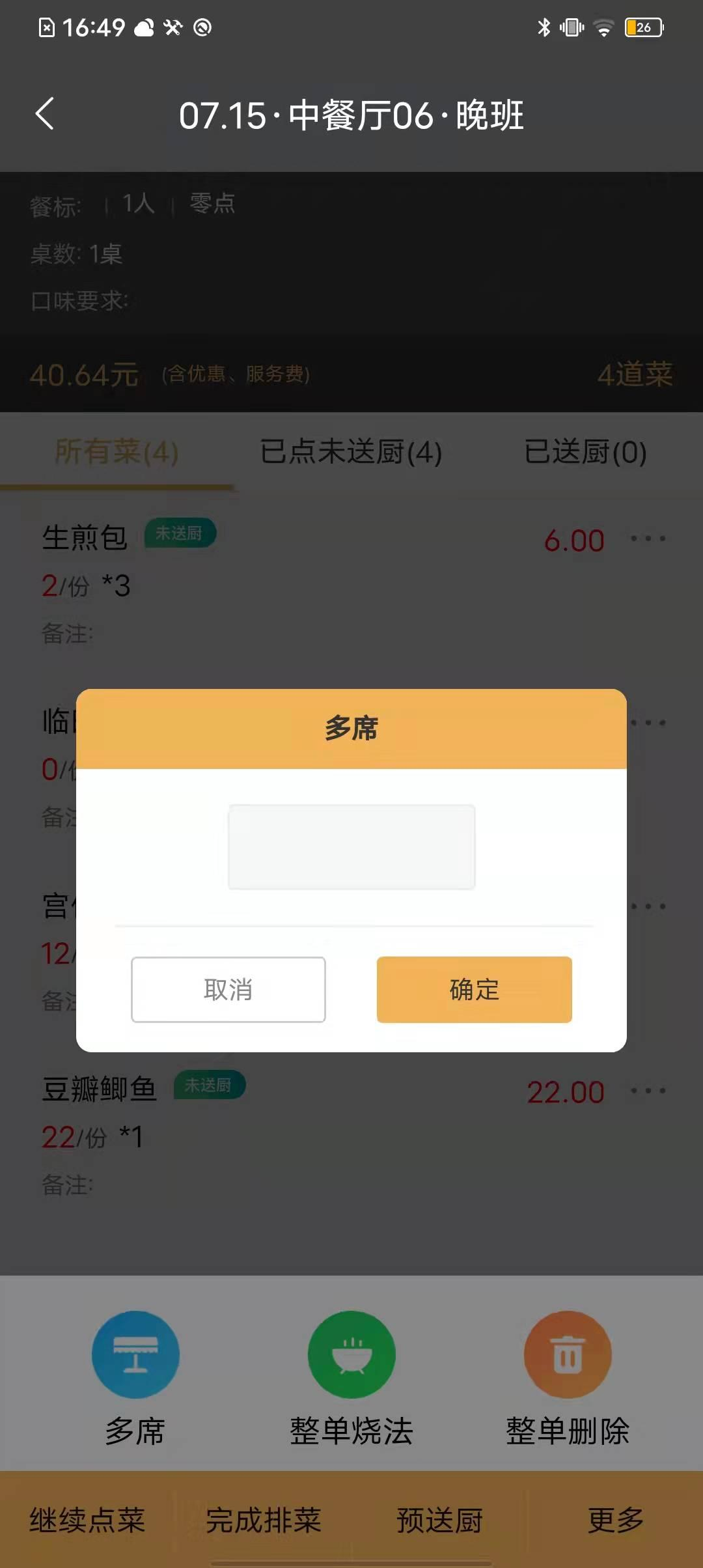Tap 完成排菜 in the bottom bar
Screen dimensions: 703x1568
264,1520
